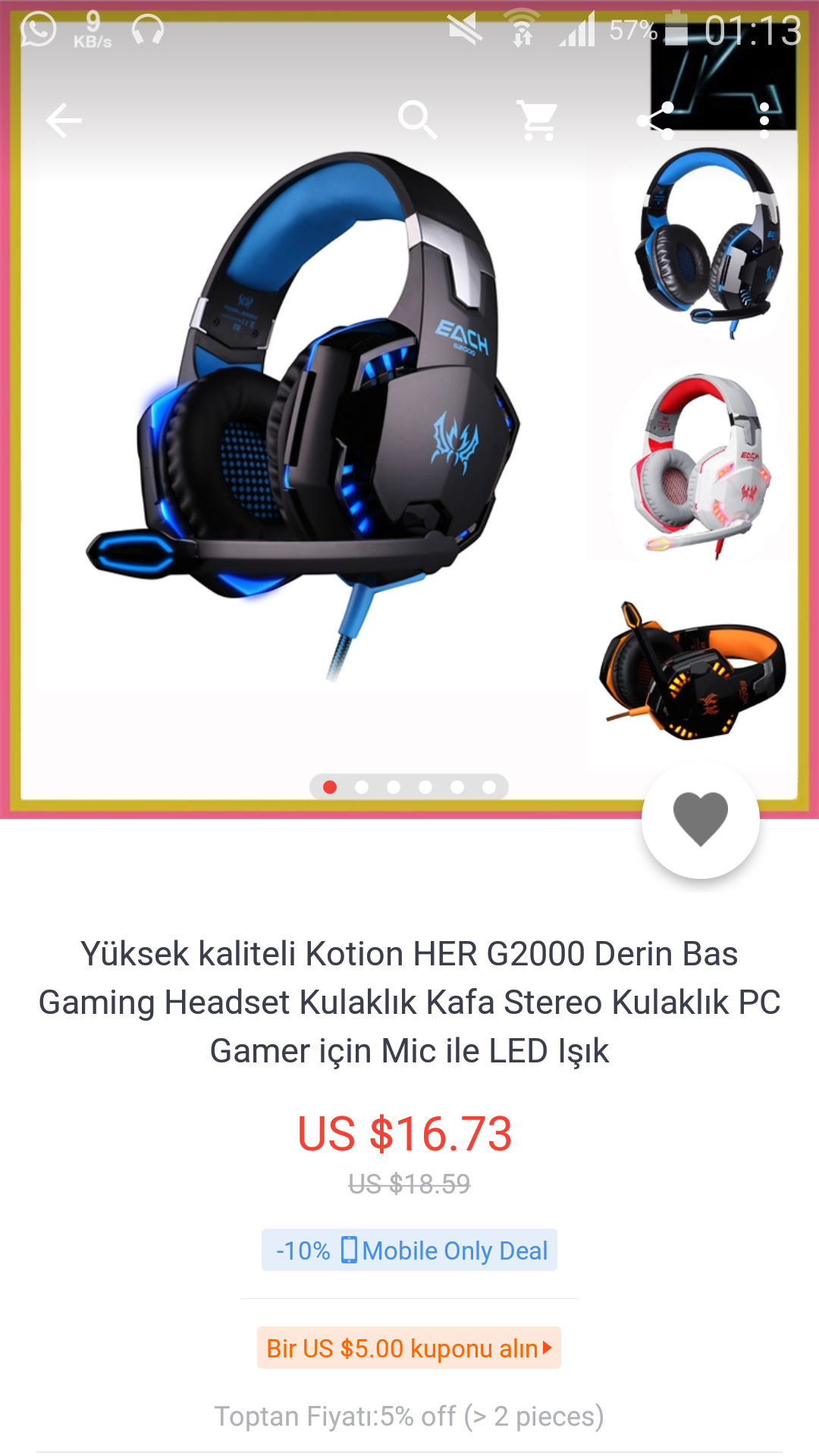This screenshot has width=819, height=1456.
Task: Share this headset product
Action: 656,121
